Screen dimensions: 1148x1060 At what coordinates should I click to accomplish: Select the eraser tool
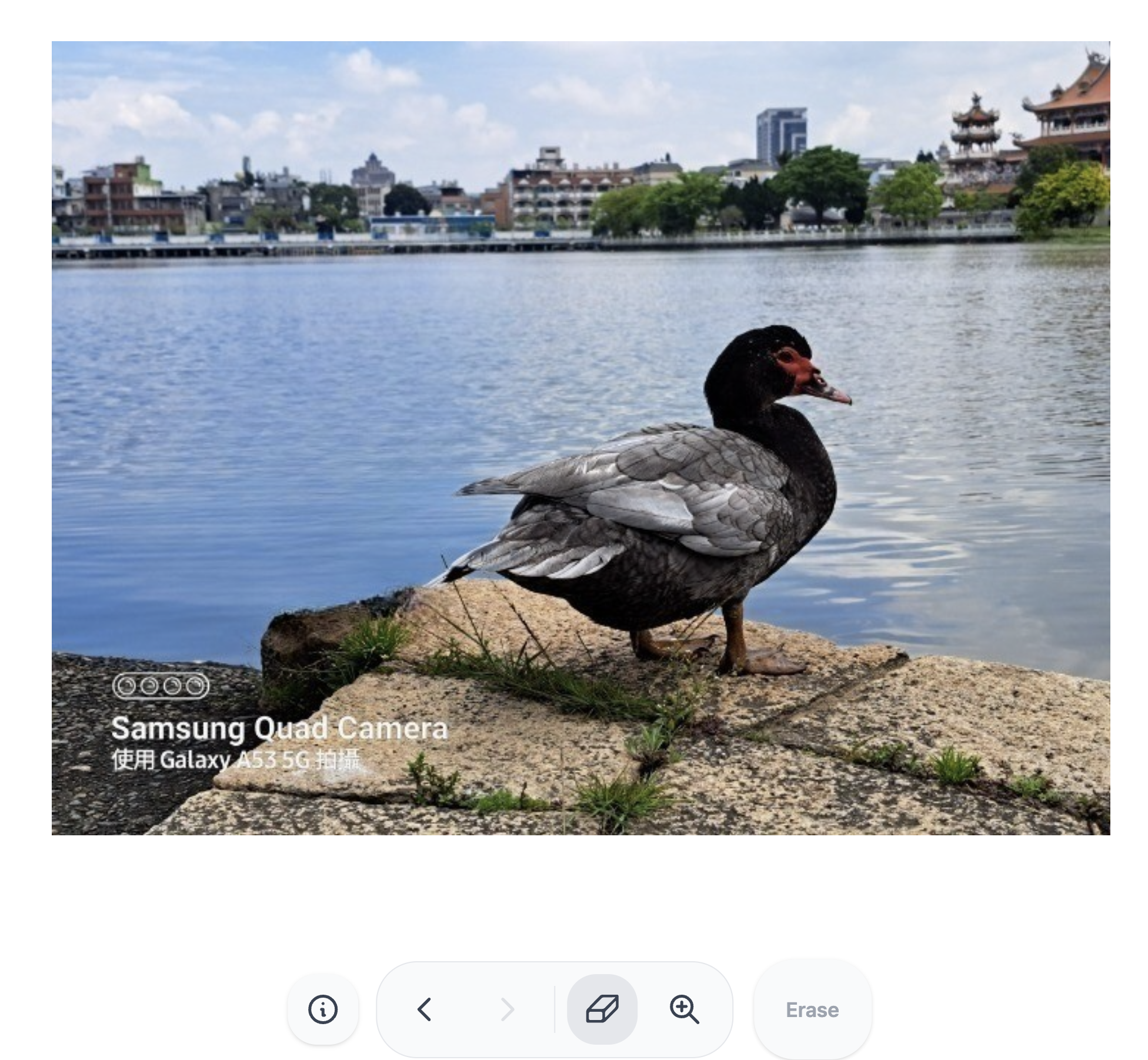point(602,1009)
